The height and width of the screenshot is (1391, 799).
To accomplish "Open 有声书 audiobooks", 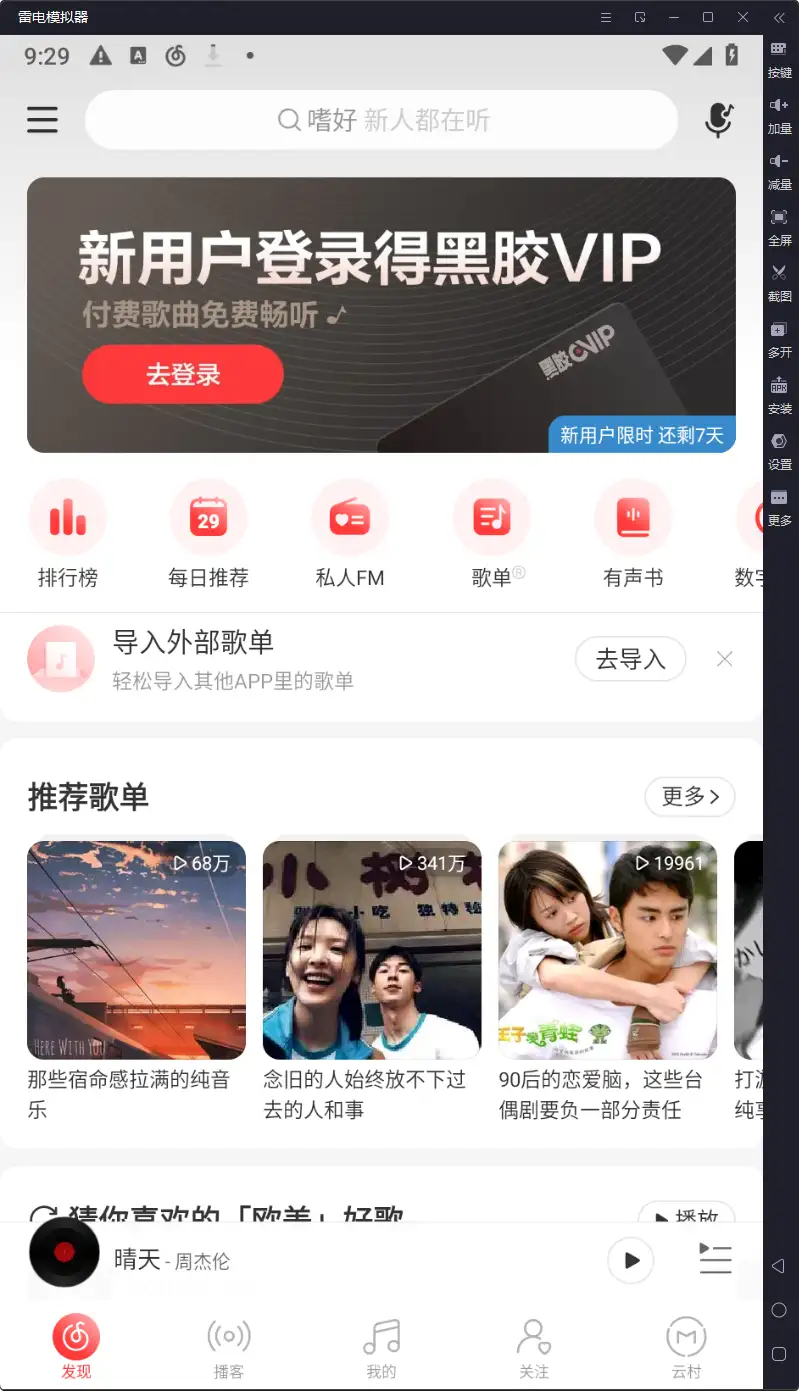I will pyautogui.click(x=633, y=534).
